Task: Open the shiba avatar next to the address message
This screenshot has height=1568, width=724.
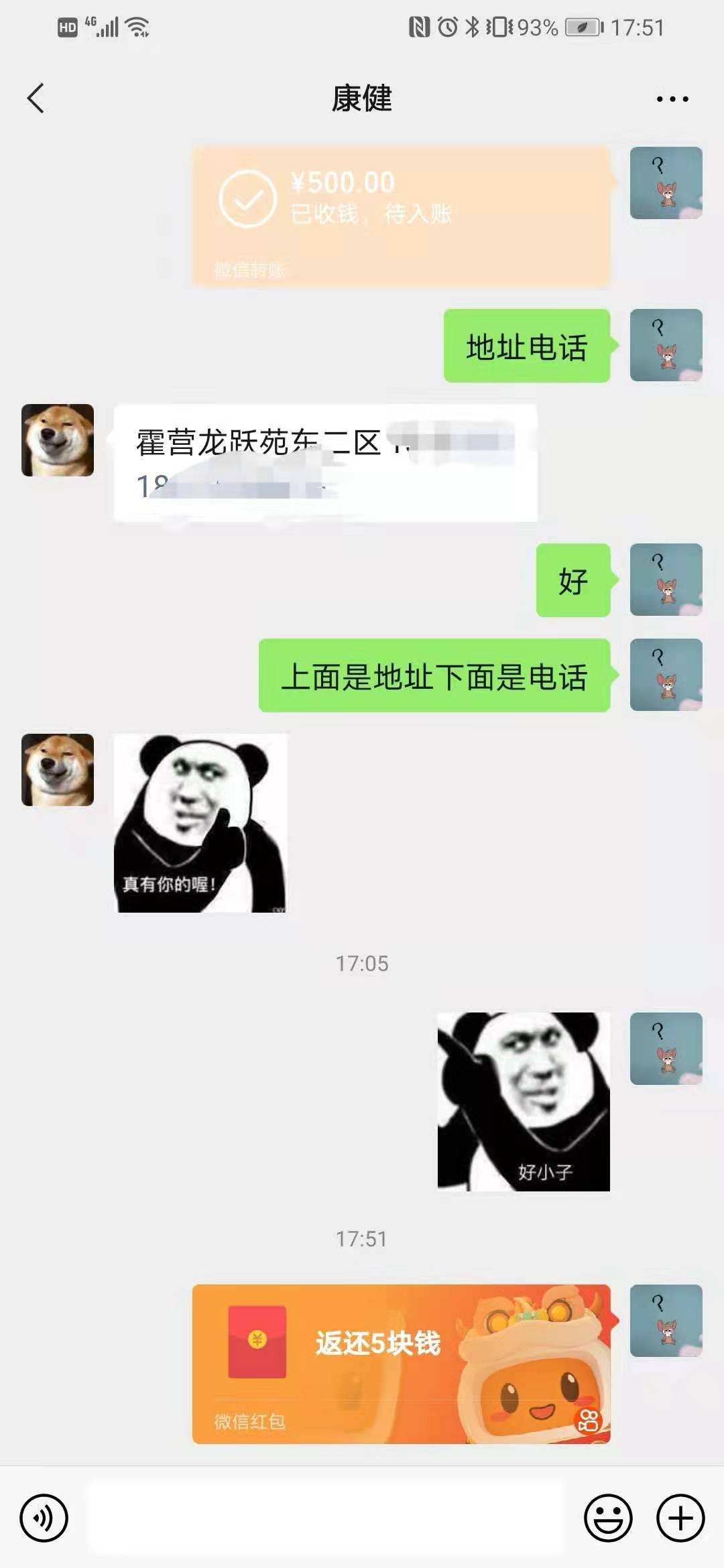Action: click(x=58, y=440)
